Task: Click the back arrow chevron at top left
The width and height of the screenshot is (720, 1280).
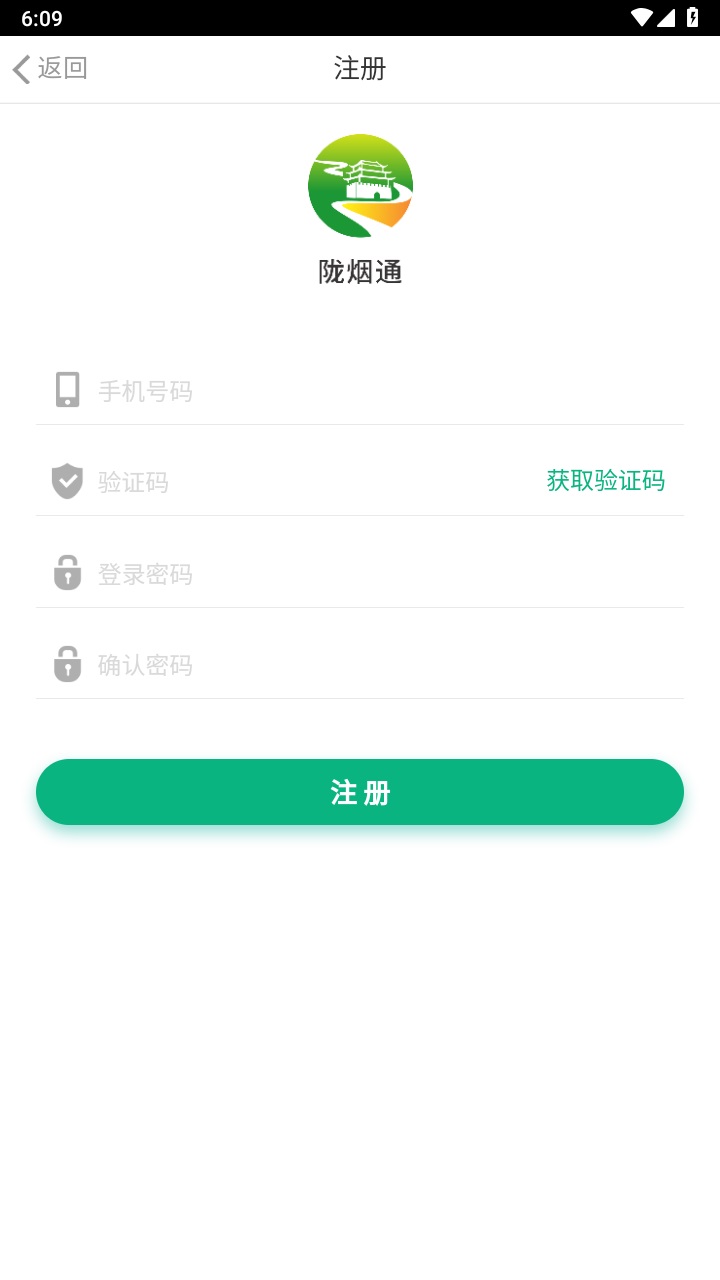Action: [19, 69]
